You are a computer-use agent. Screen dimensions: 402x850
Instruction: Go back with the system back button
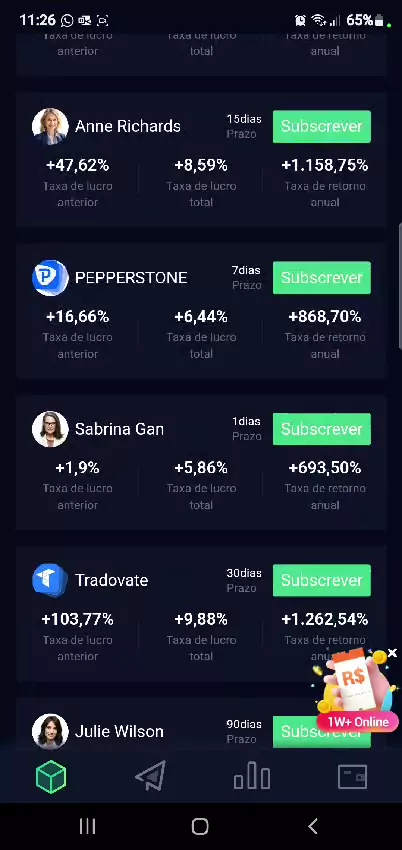313,826
